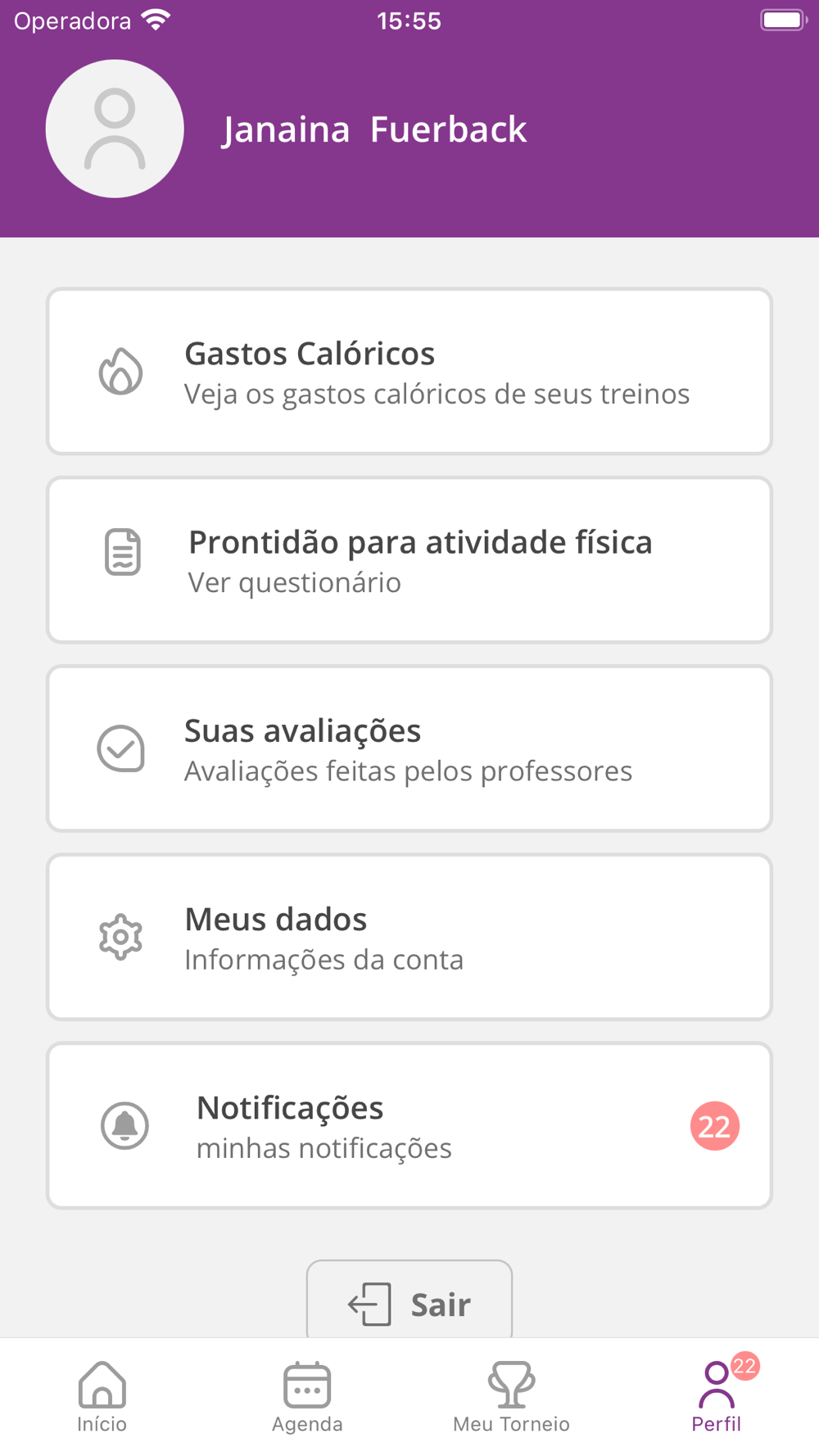
Task: Go to Meus dados account info
Action: [x=409, y=937]
